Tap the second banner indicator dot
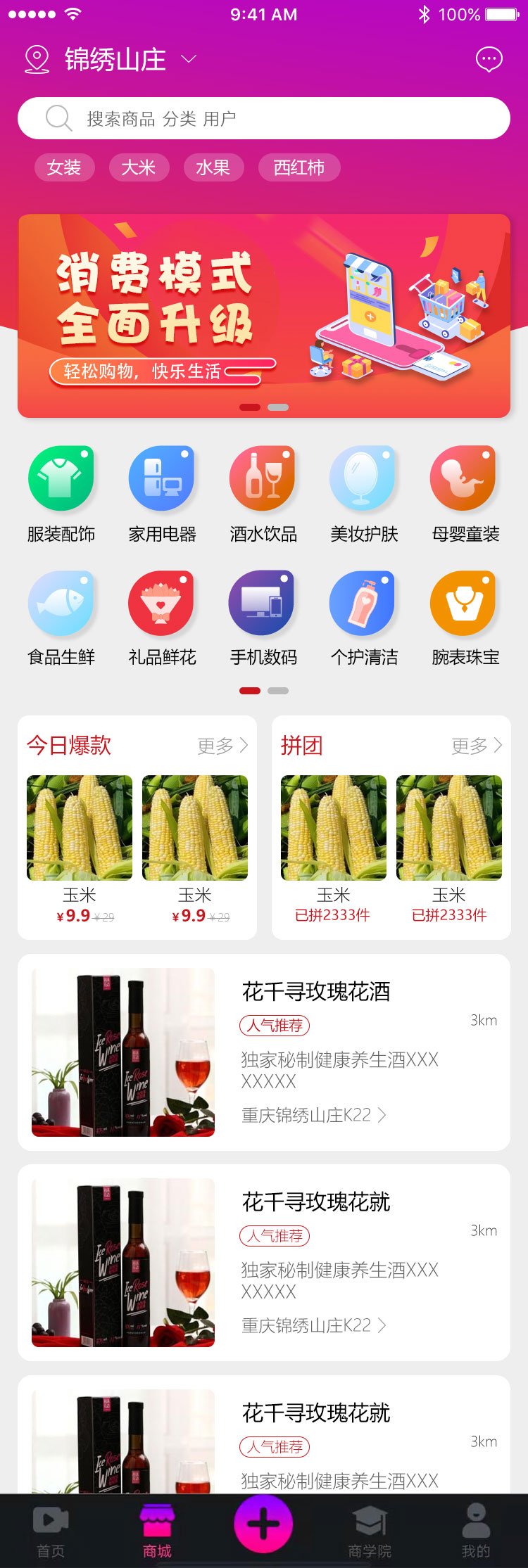528x1568 pixels. pos(277,407)
